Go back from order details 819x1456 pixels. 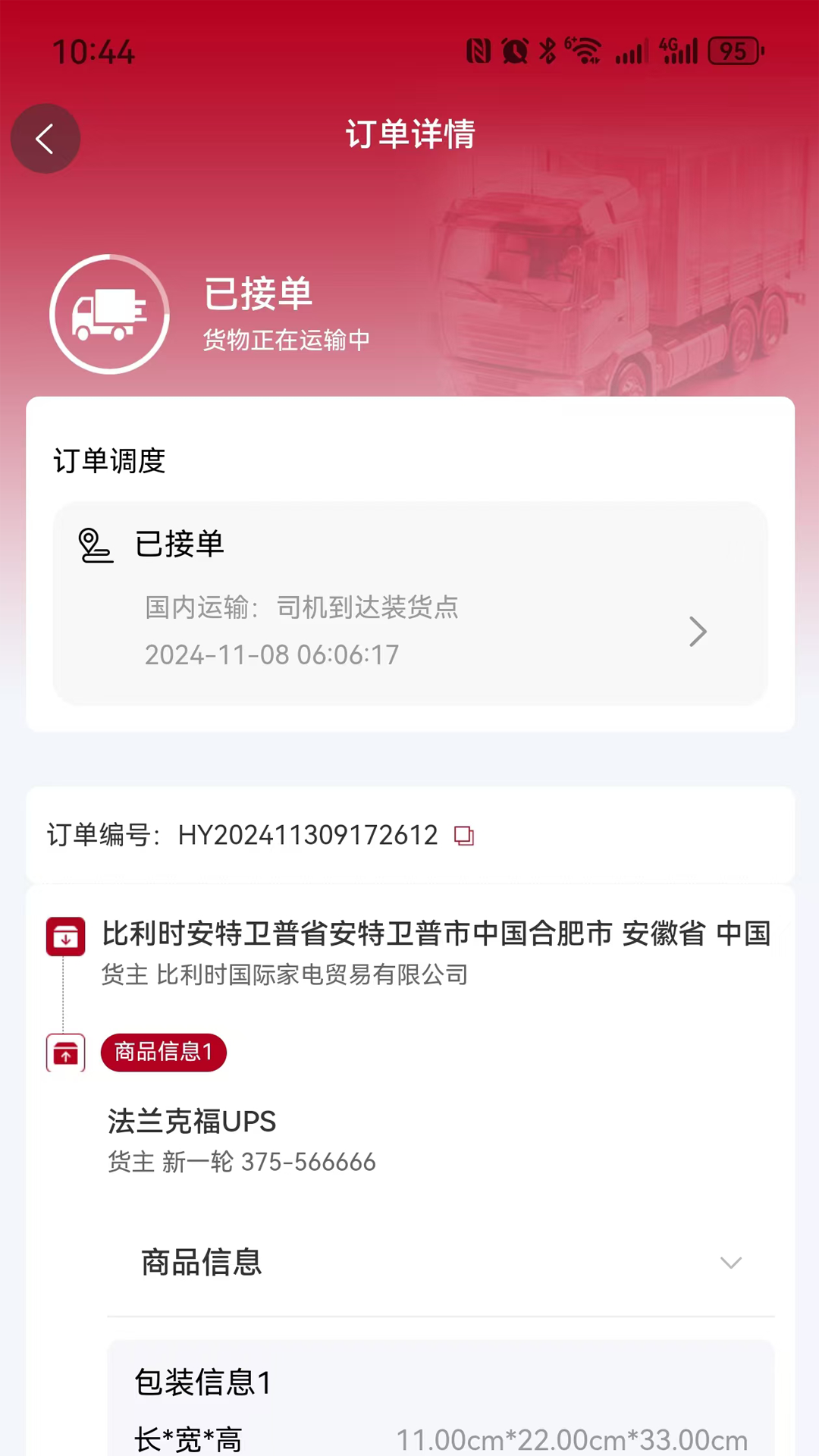tap(45, 139)
